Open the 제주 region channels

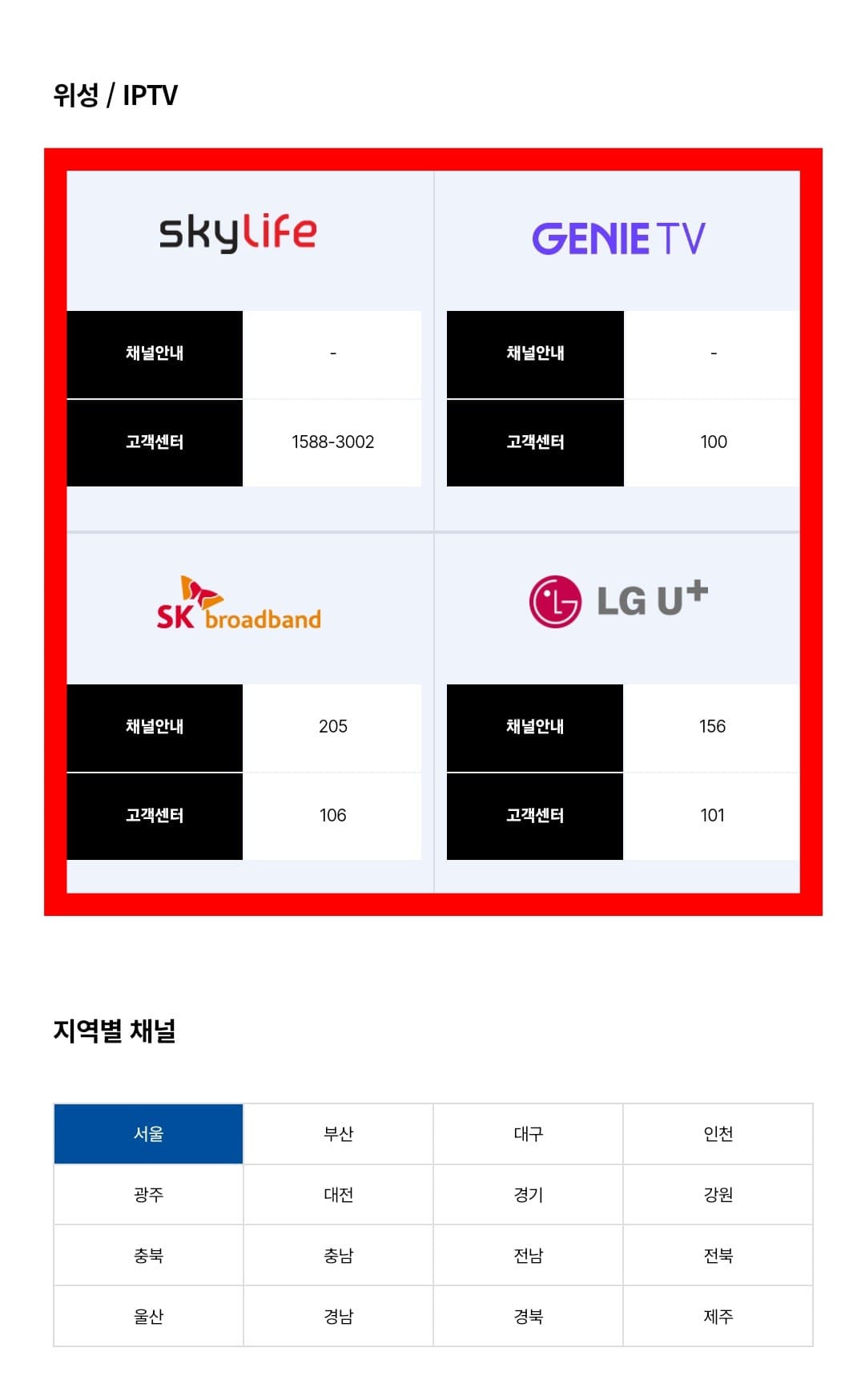tap(717, 1315)
